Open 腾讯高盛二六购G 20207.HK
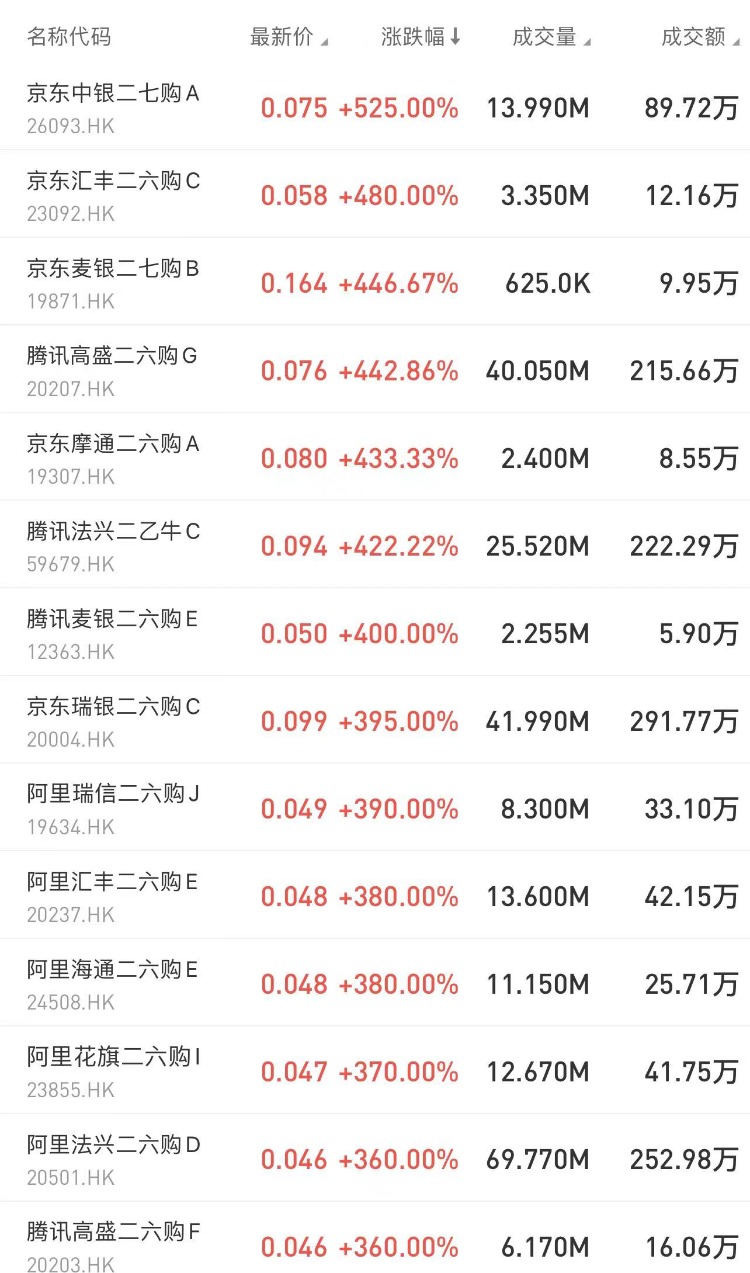The image size is (750, 1273). click(375, 369)
